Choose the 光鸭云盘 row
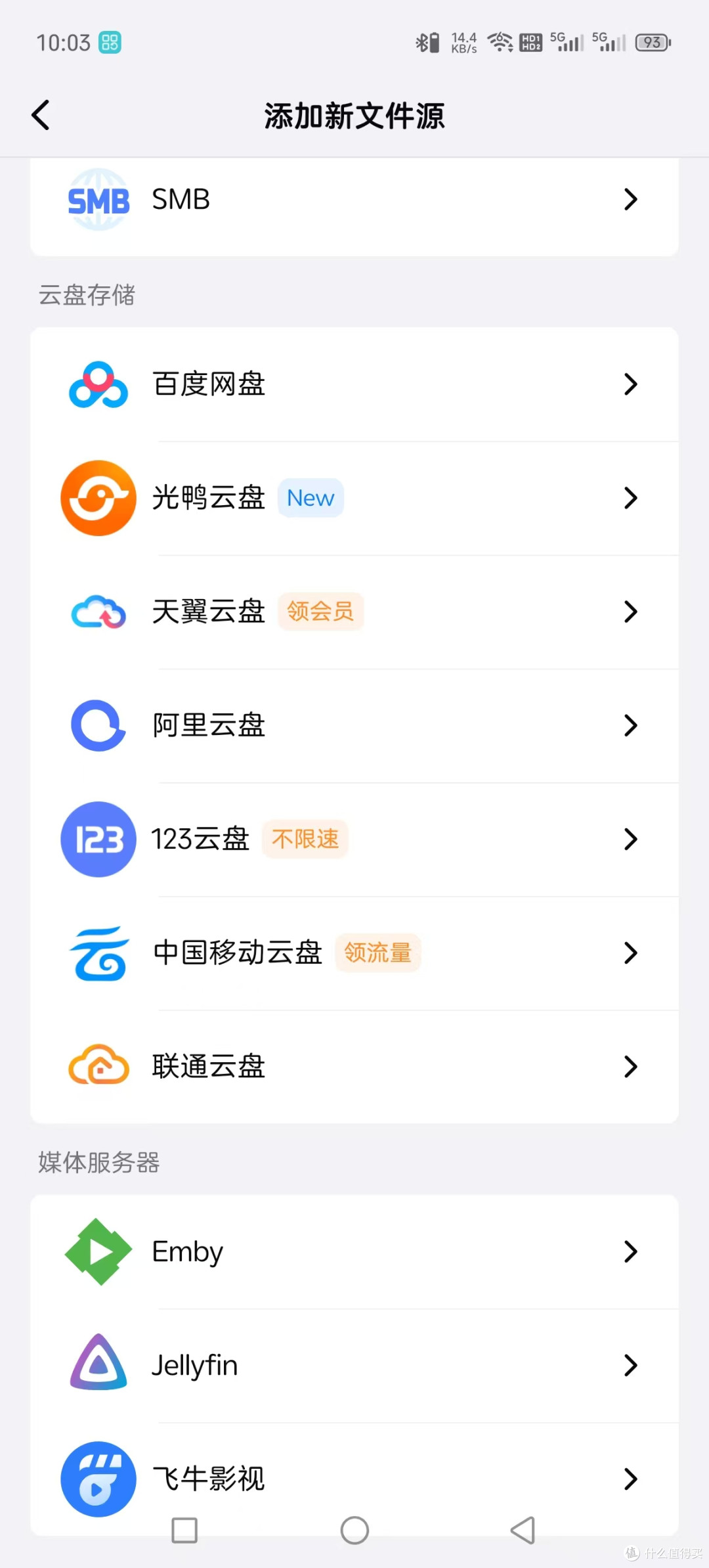 pos(354,498)
